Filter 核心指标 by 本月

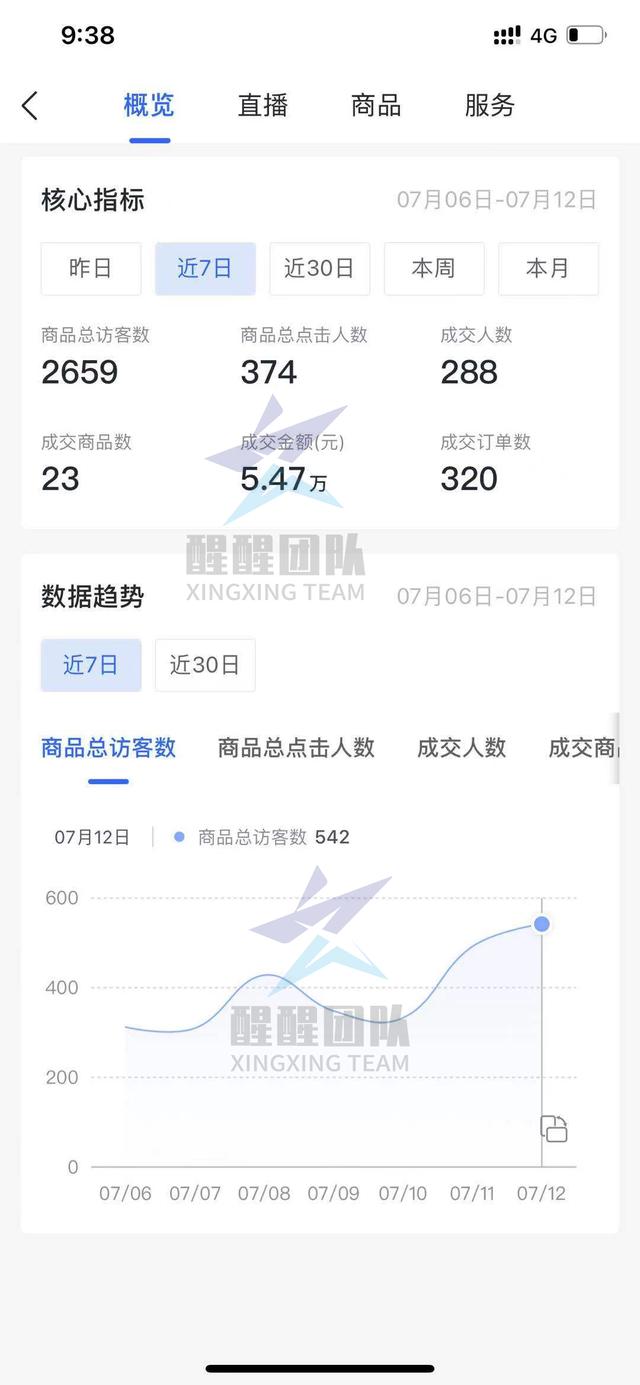coord(548,268)
